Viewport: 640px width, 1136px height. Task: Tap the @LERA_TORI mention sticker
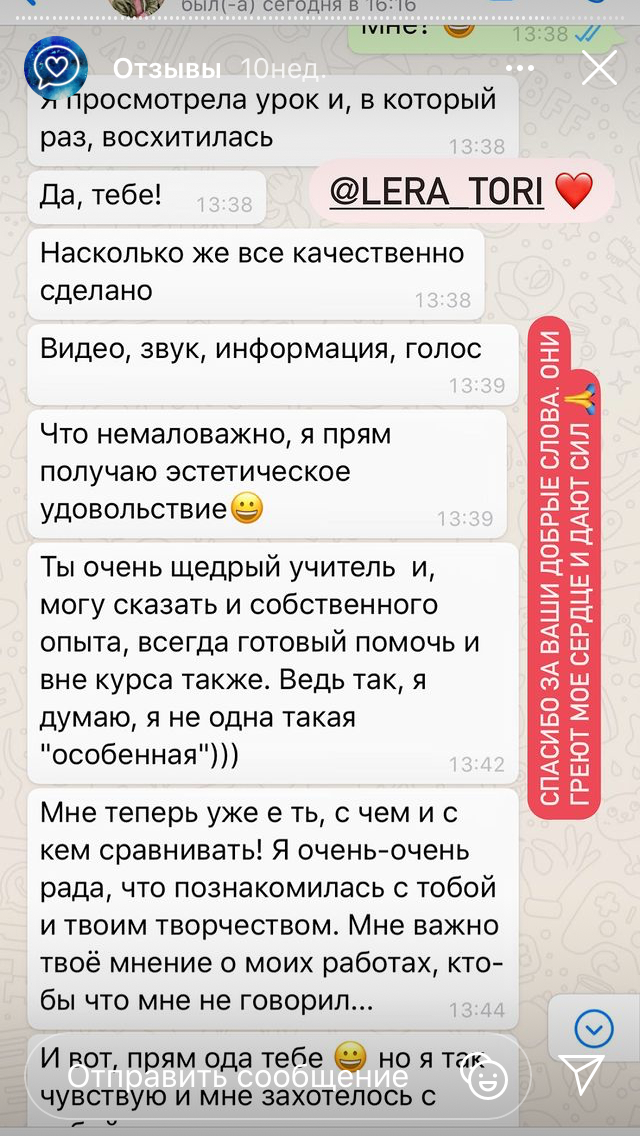(x=462, y=192)
